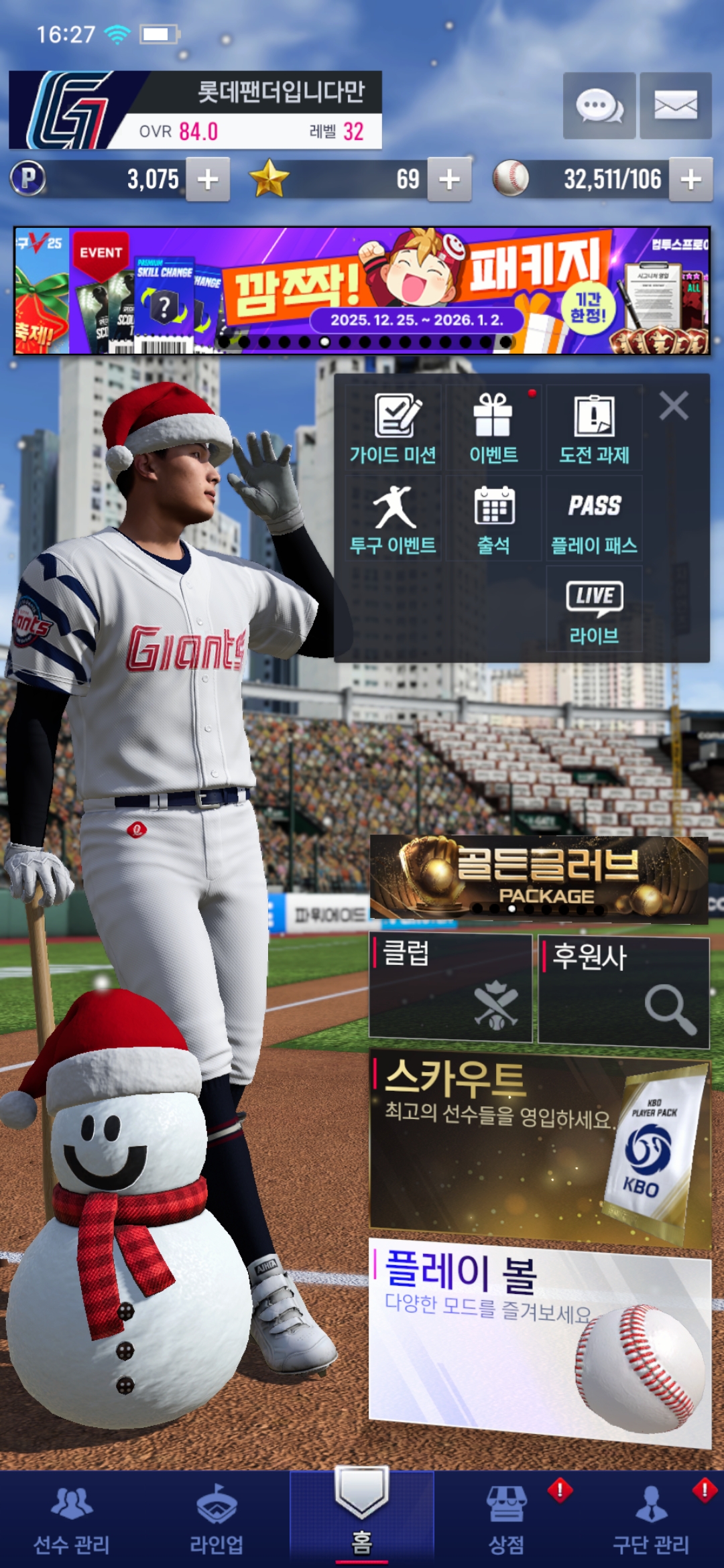Open 도전 과제
The image size is (724, 1568).
(x=594, y=429)
